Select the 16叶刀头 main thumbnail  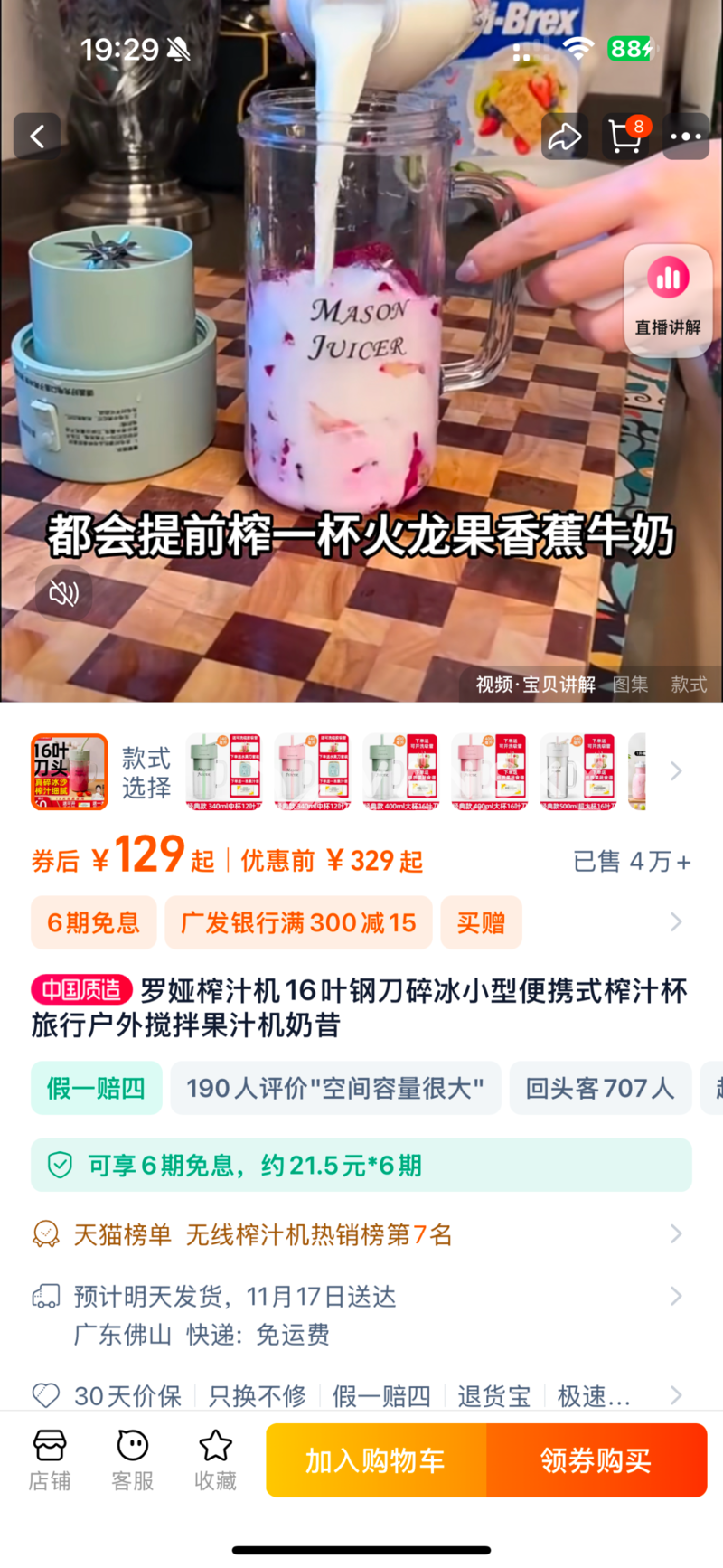[x=70, y=771]
